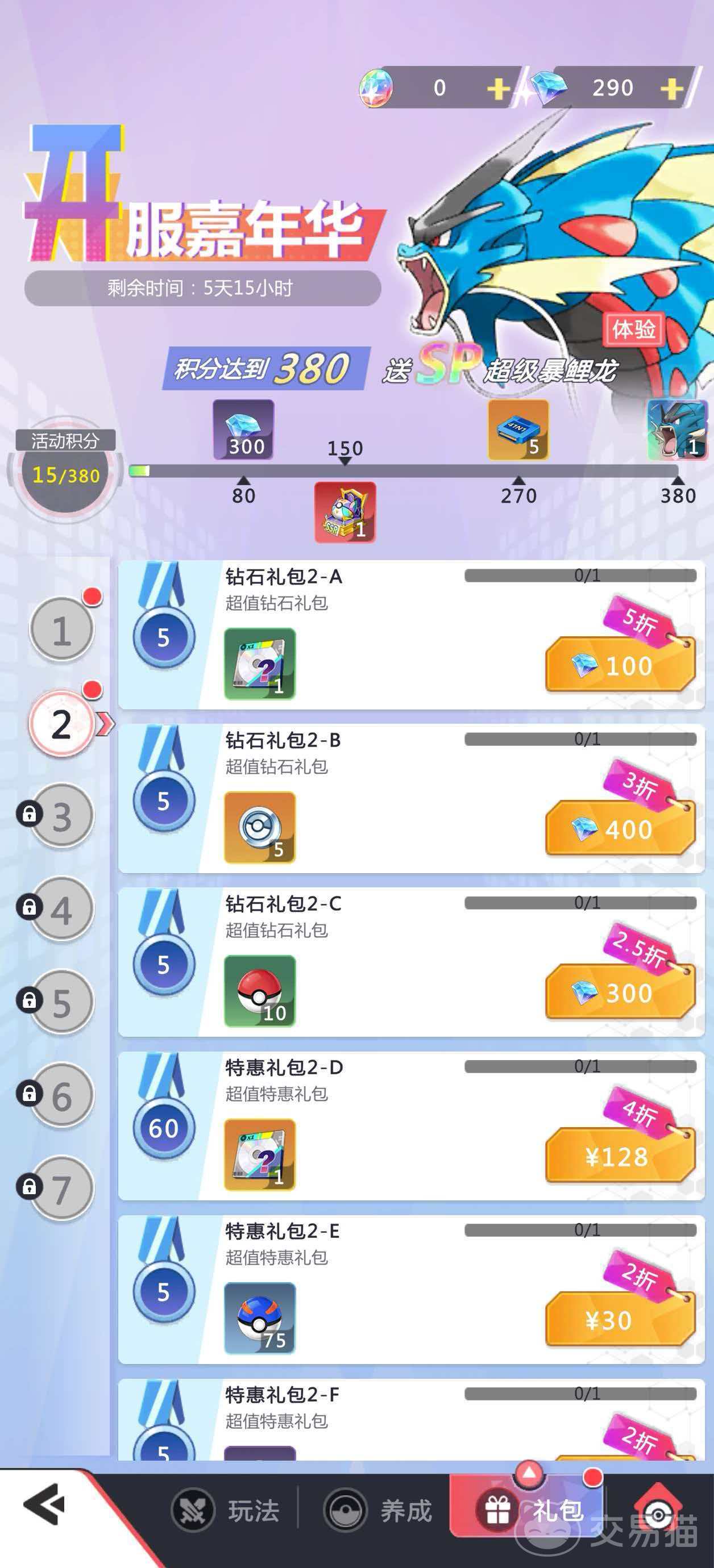View the SSR reward at 150 points

(x=345, y=512)
